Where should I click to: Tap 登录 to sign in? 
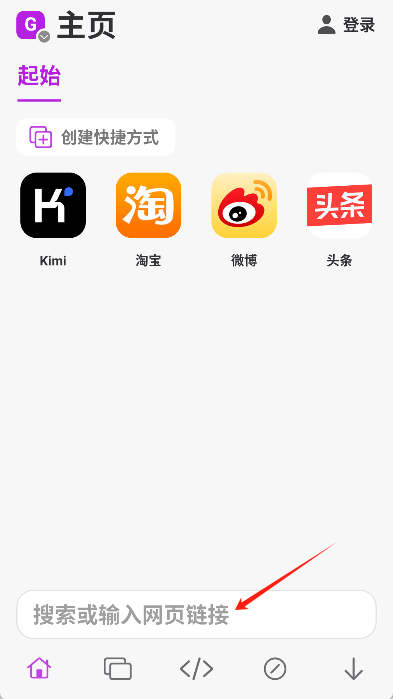tap(346, 25)
